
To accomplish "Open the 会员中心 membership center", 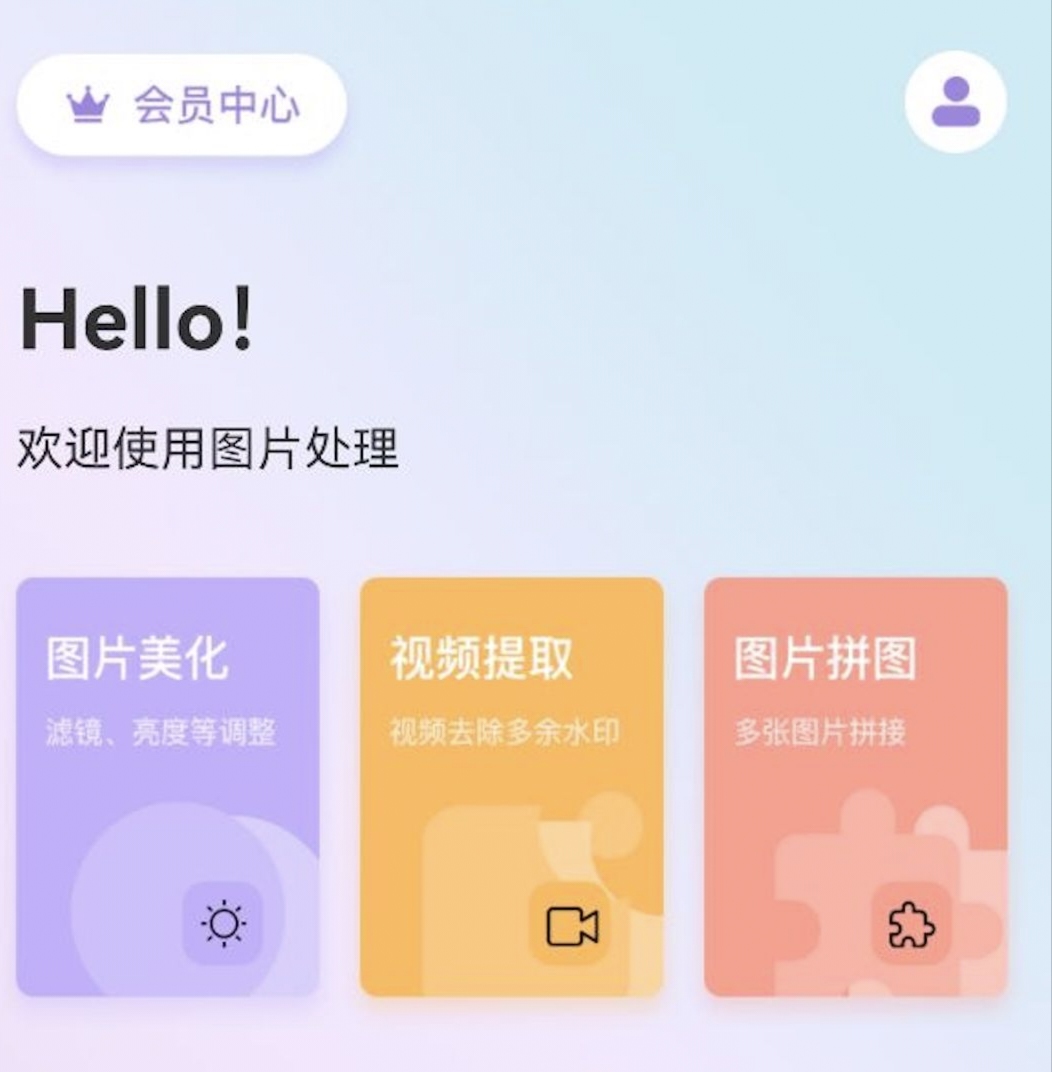I will 181,105.
